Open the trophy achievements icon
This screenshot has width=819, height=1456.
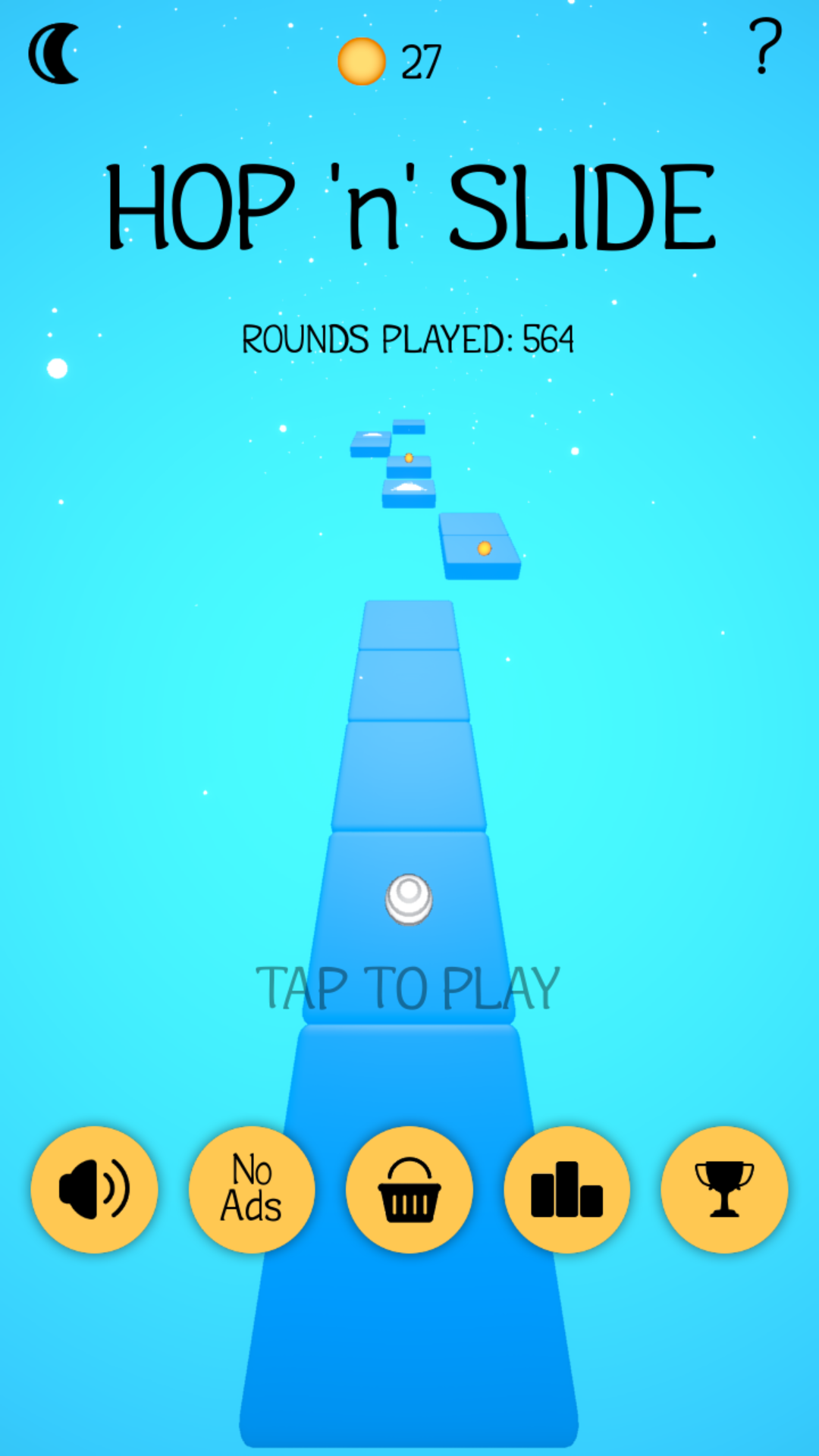coord(725,1191)
